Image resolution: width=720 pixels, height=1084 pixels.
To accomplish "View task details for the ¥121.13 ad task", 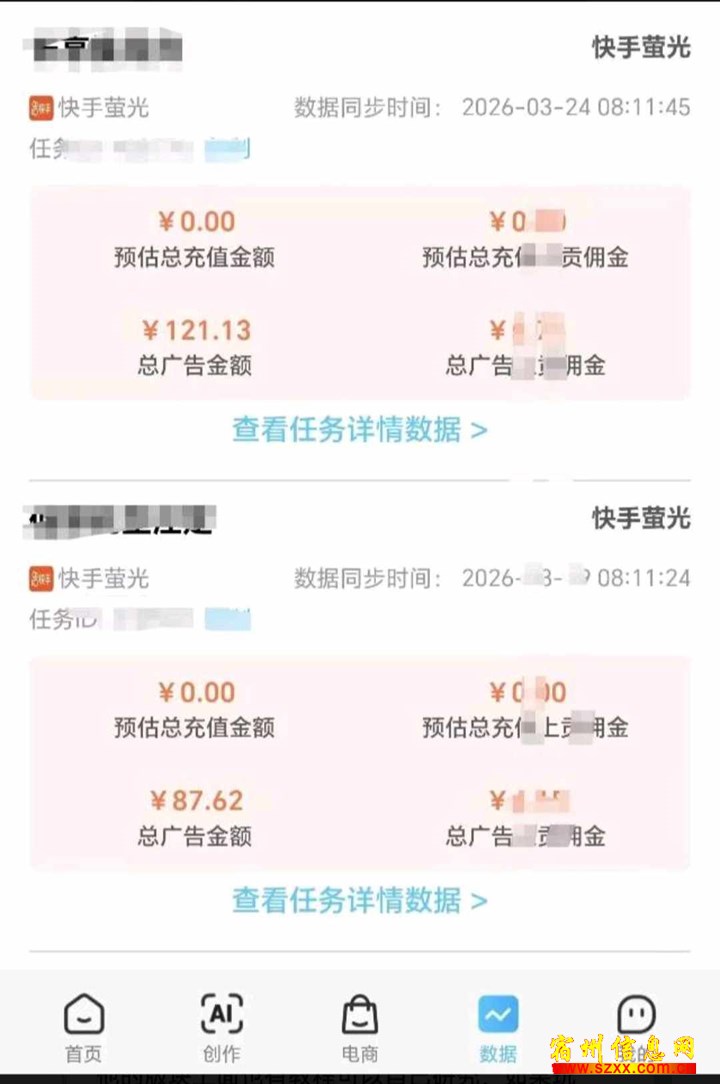I will (360, 430).
